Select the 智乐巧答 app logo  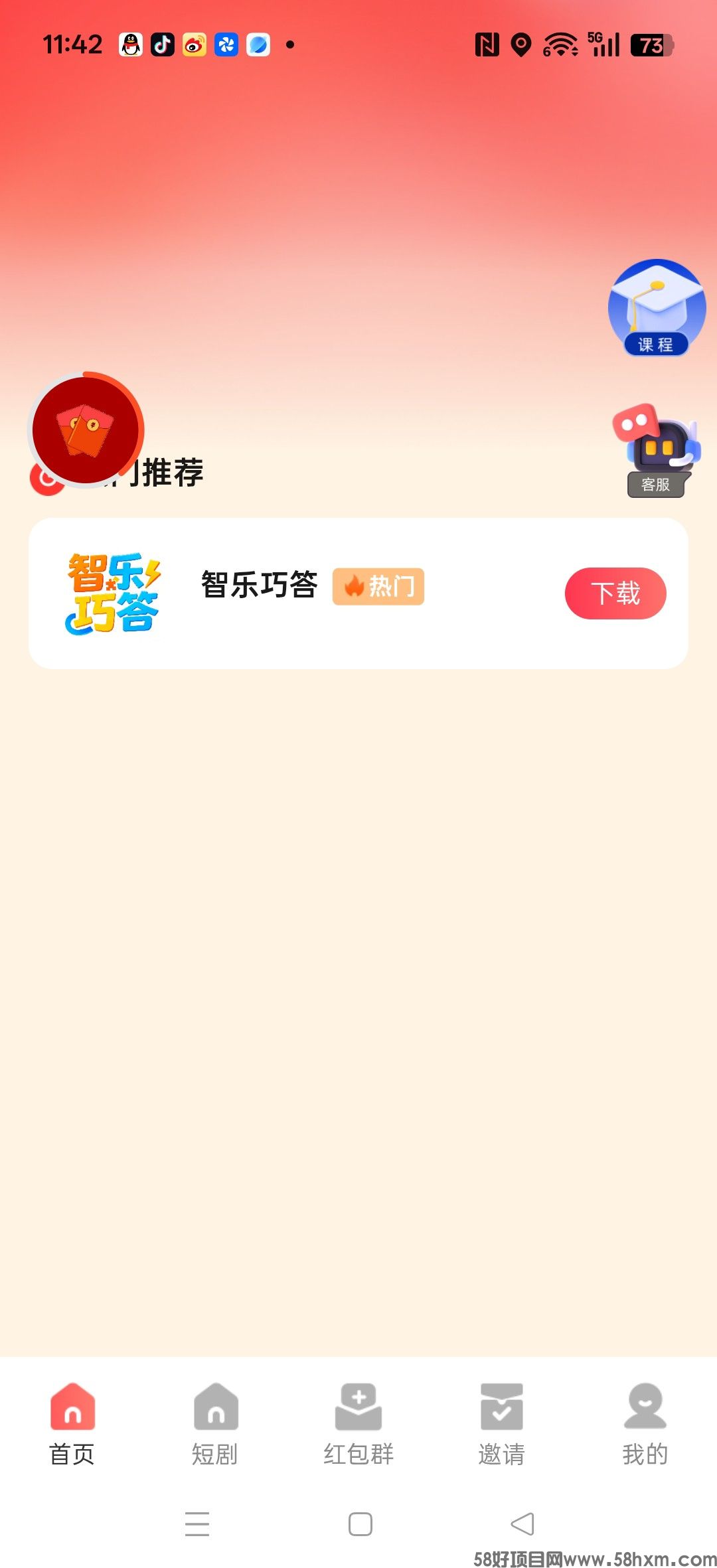pyautogui.click(x=112, y=593)
